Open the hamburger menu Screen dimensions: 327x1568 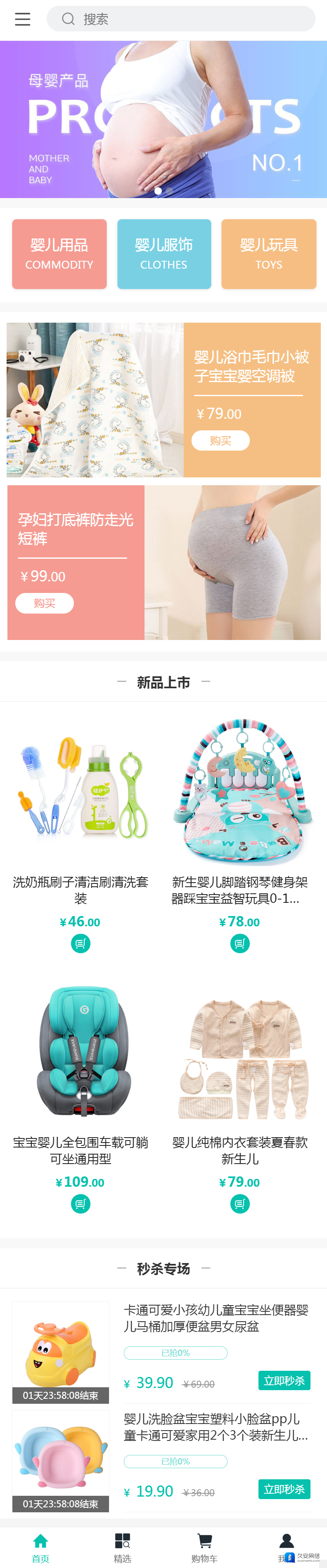23,19
